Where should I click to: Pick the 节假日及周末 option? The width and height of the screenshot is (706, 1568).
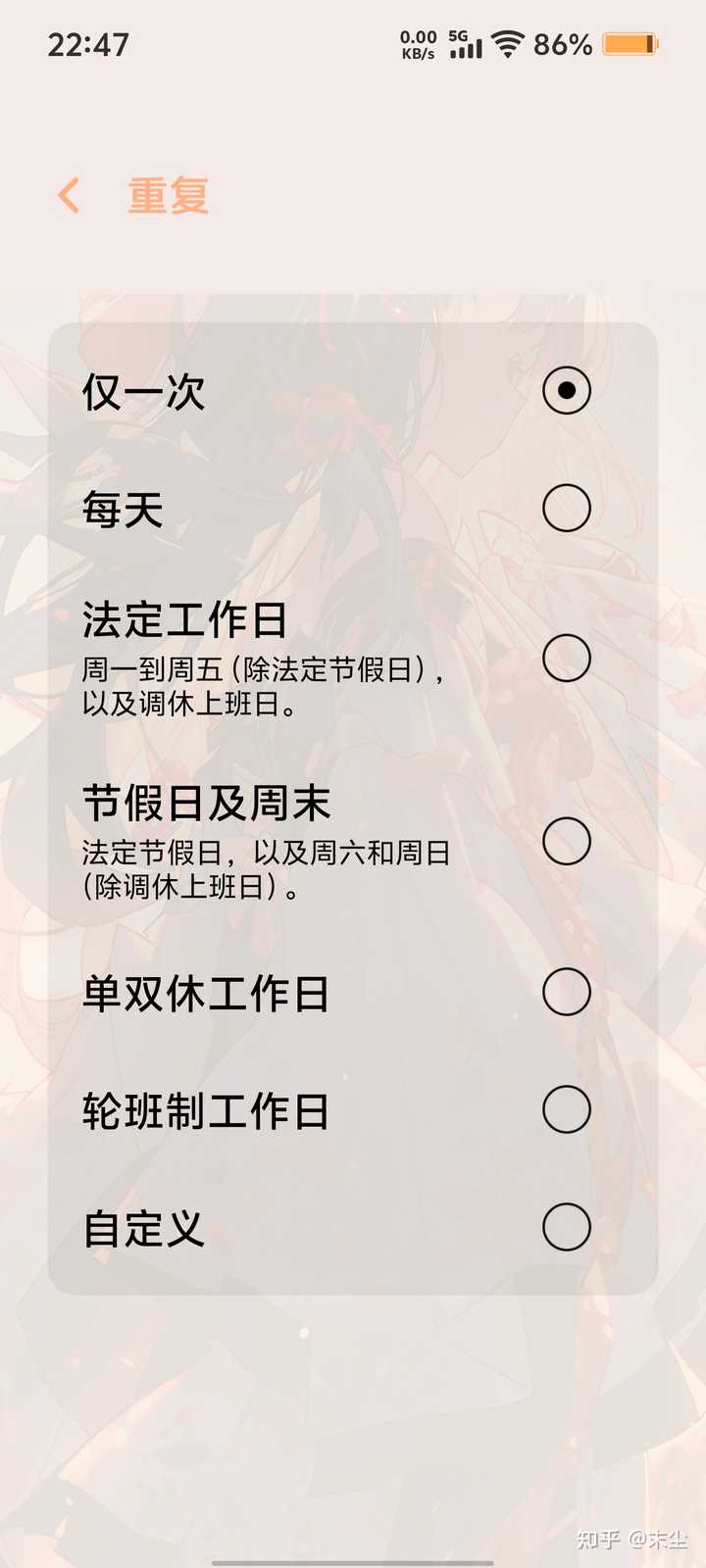click(x=352, y=842)
